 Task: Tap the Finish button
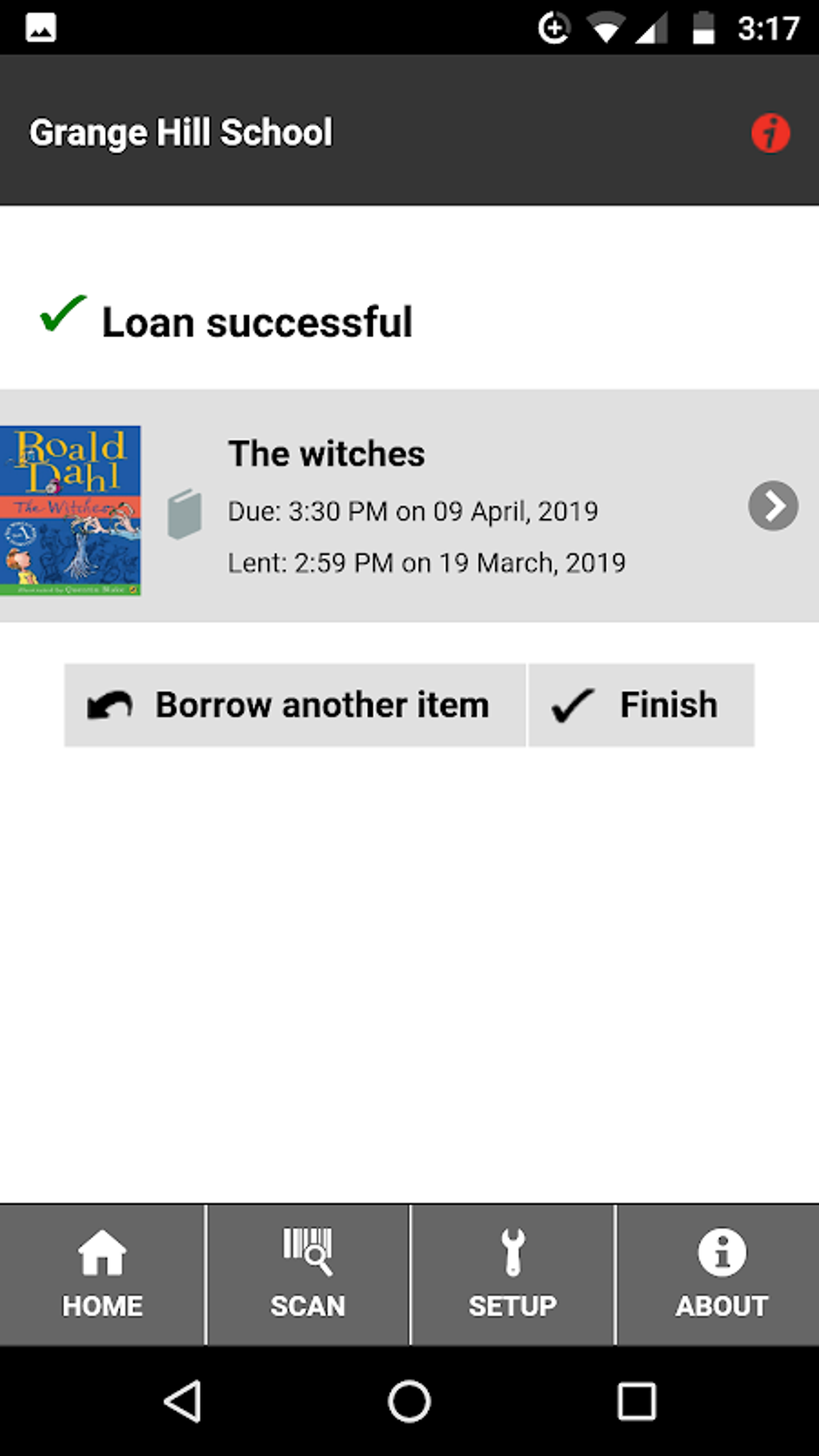pos(641,704)
